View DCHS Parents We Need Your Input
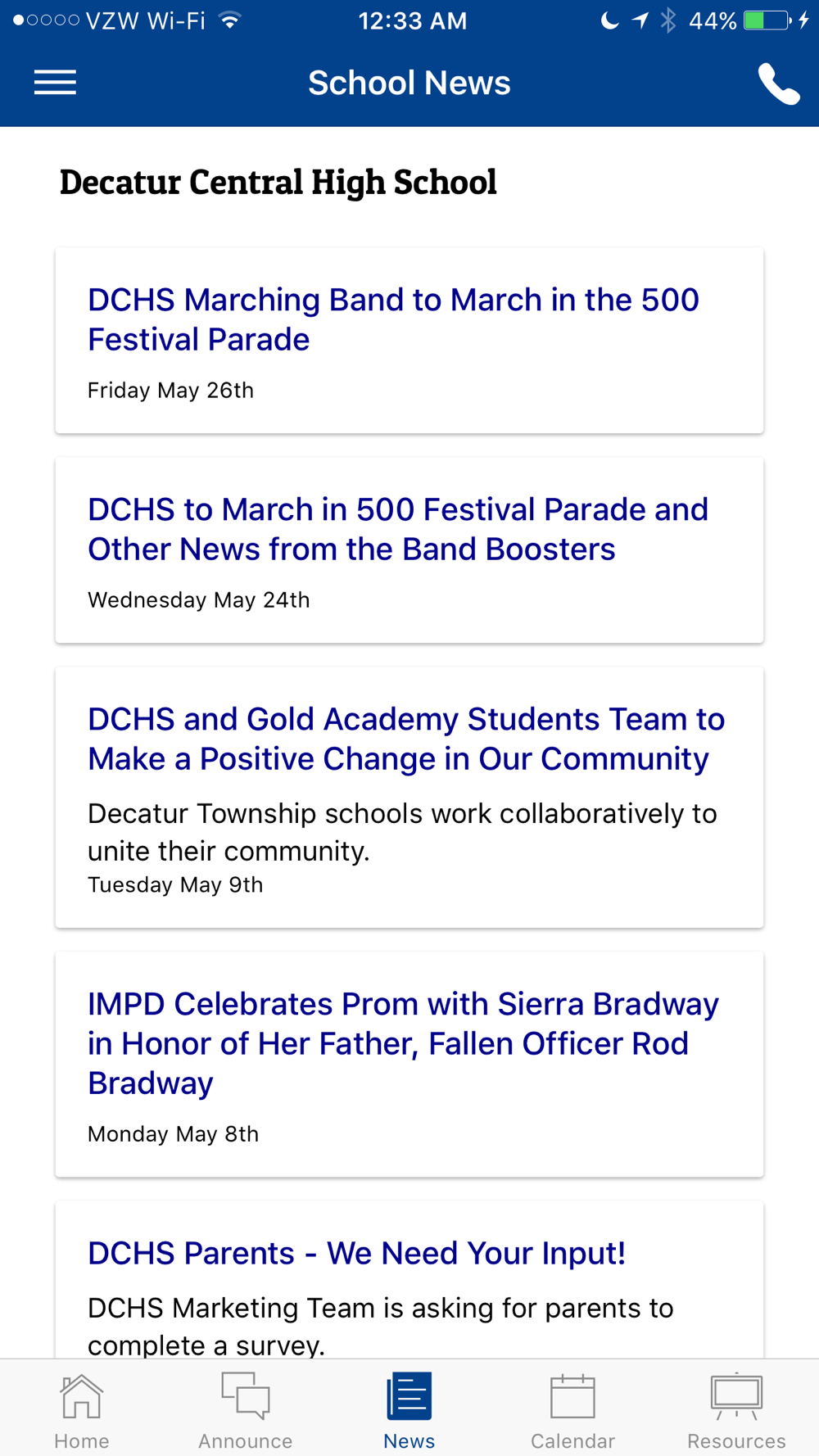819x1456 pixels. tap(409, 1280)
